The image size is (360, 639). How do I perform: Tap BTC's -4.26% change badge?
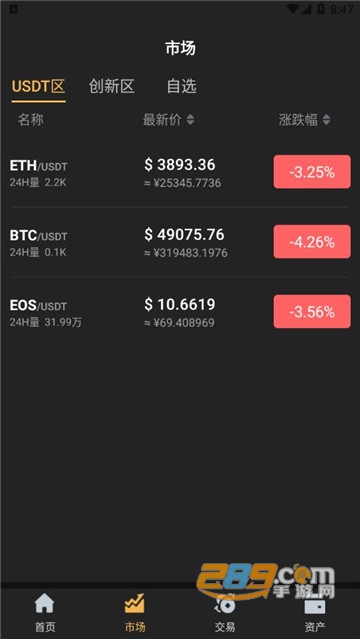pos(312,242)
